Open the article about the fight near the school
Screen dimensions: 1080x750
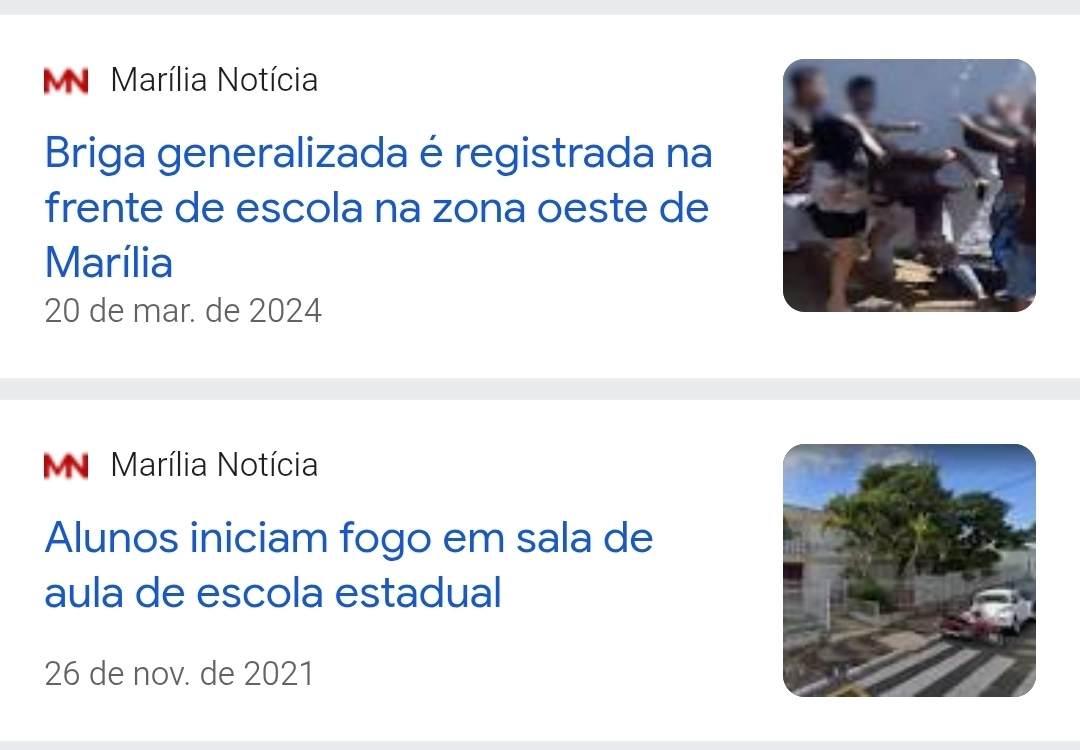click(x=378, y=208)
